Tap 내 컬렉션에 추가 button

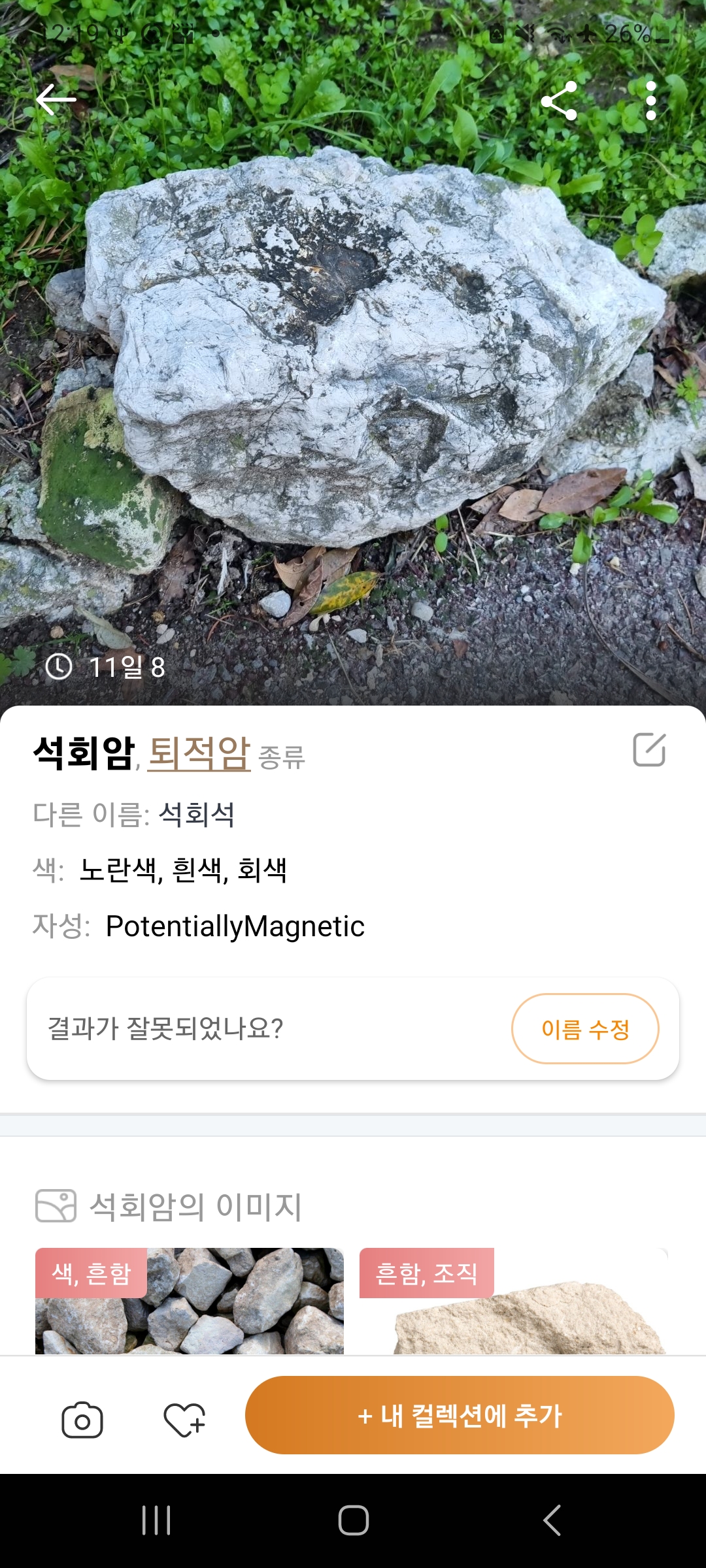point(460,1416)
